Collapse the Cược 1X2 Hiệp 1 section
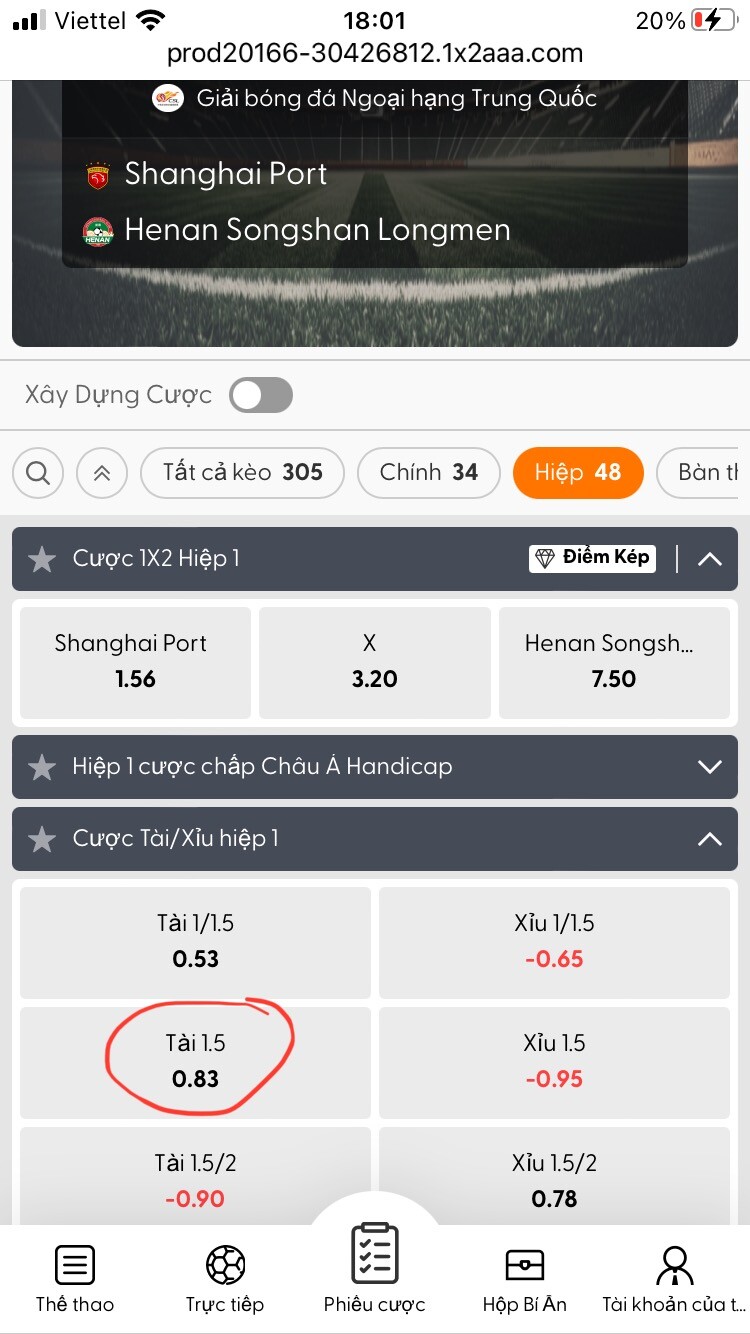 coord(709,559)
